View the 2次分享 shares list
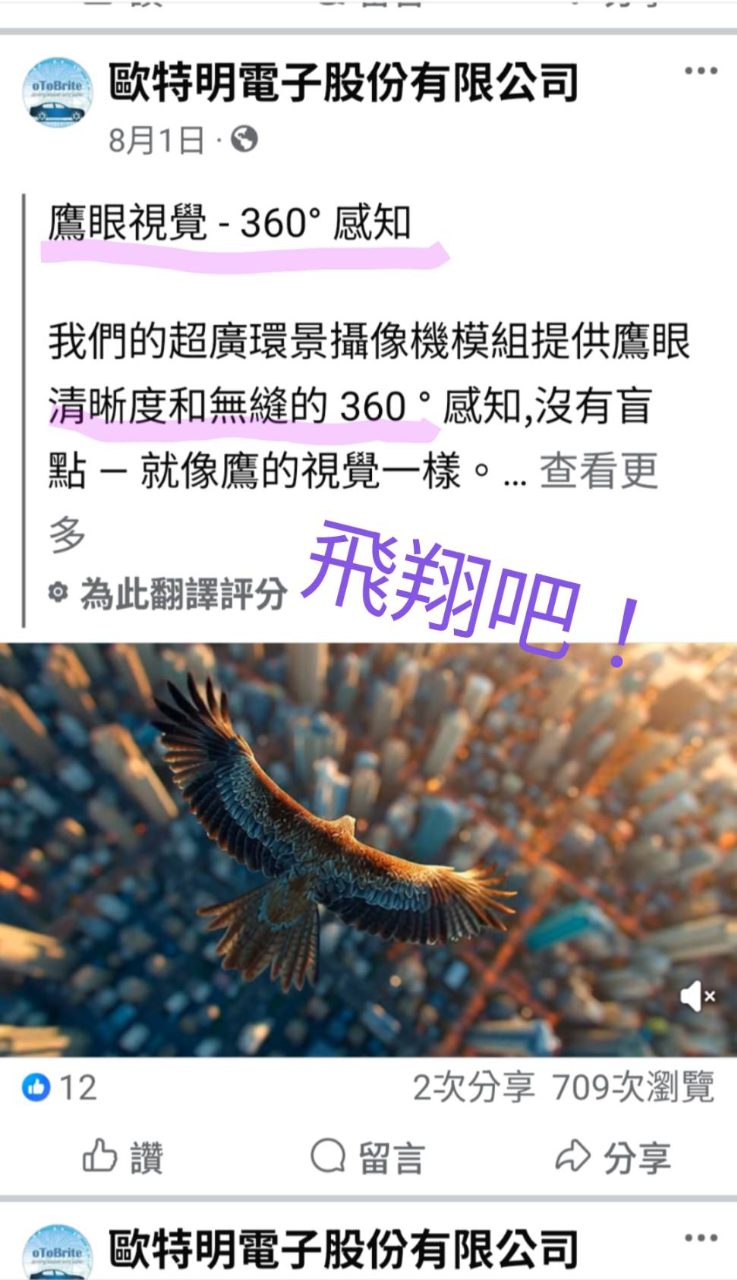 pos(473,1088)
